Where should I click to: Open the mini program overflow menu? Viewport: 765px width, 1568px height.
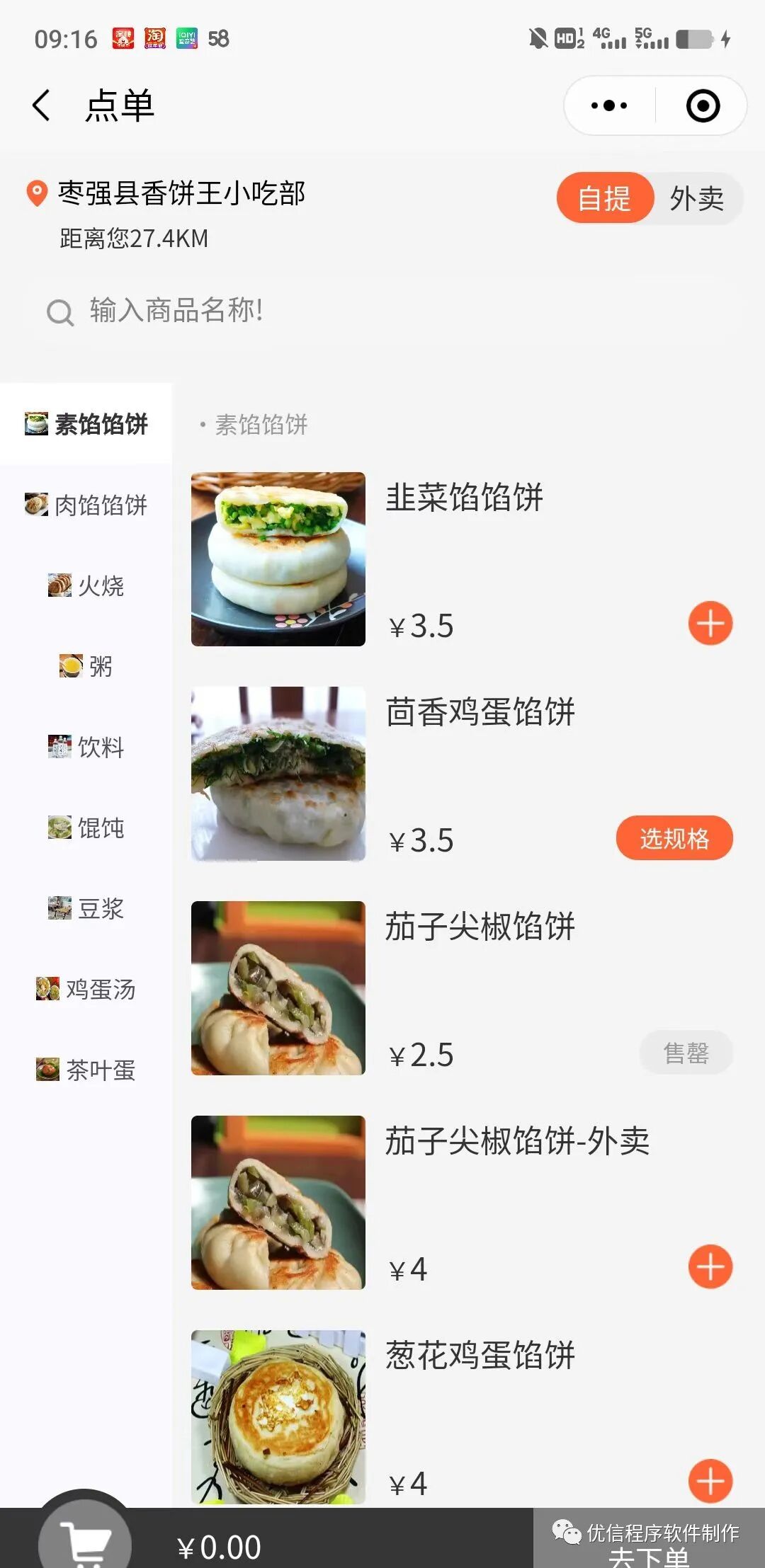(609, 105)
